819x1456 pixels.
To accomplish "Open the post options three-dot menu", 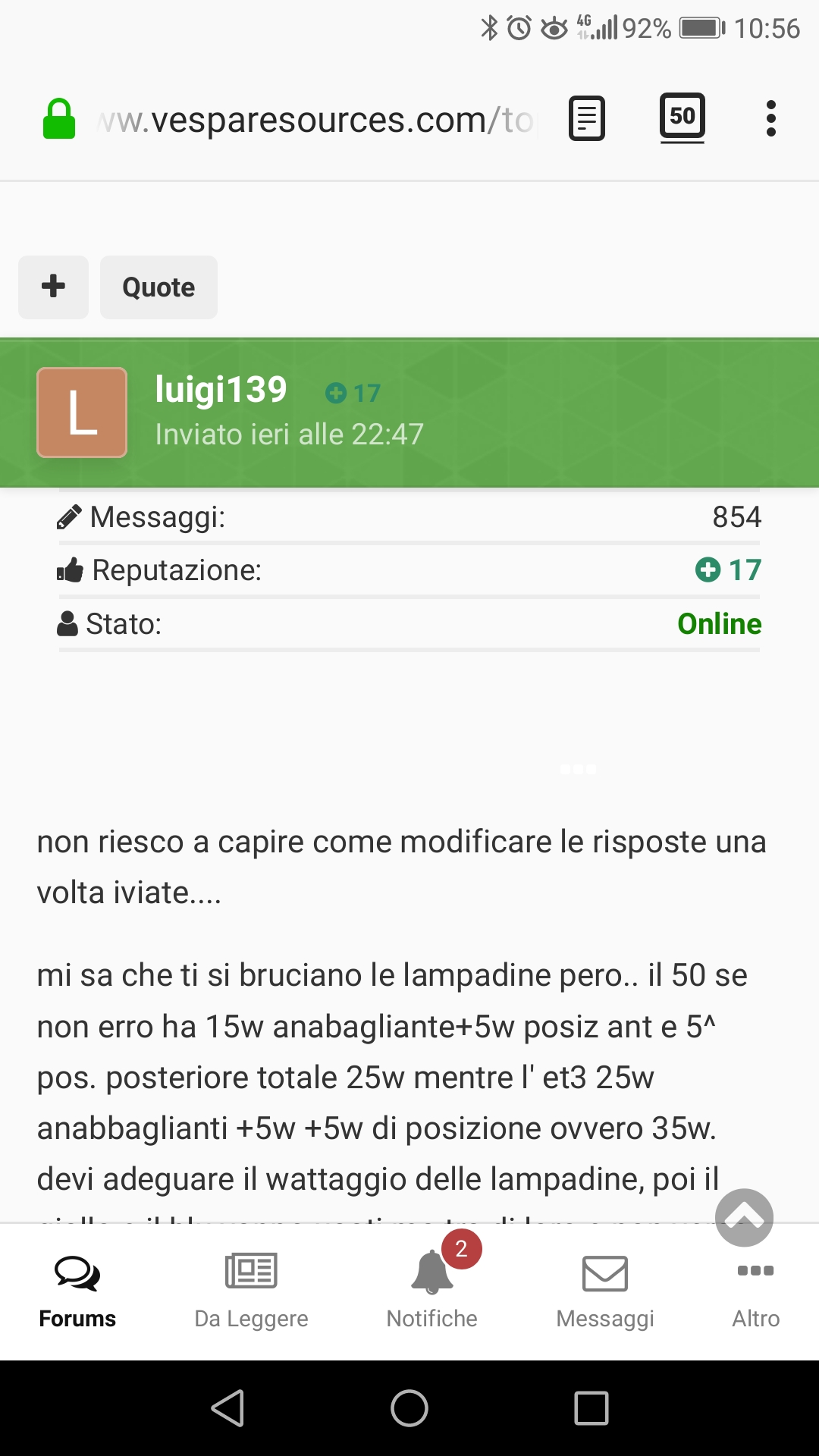I will tap(578, 769).
